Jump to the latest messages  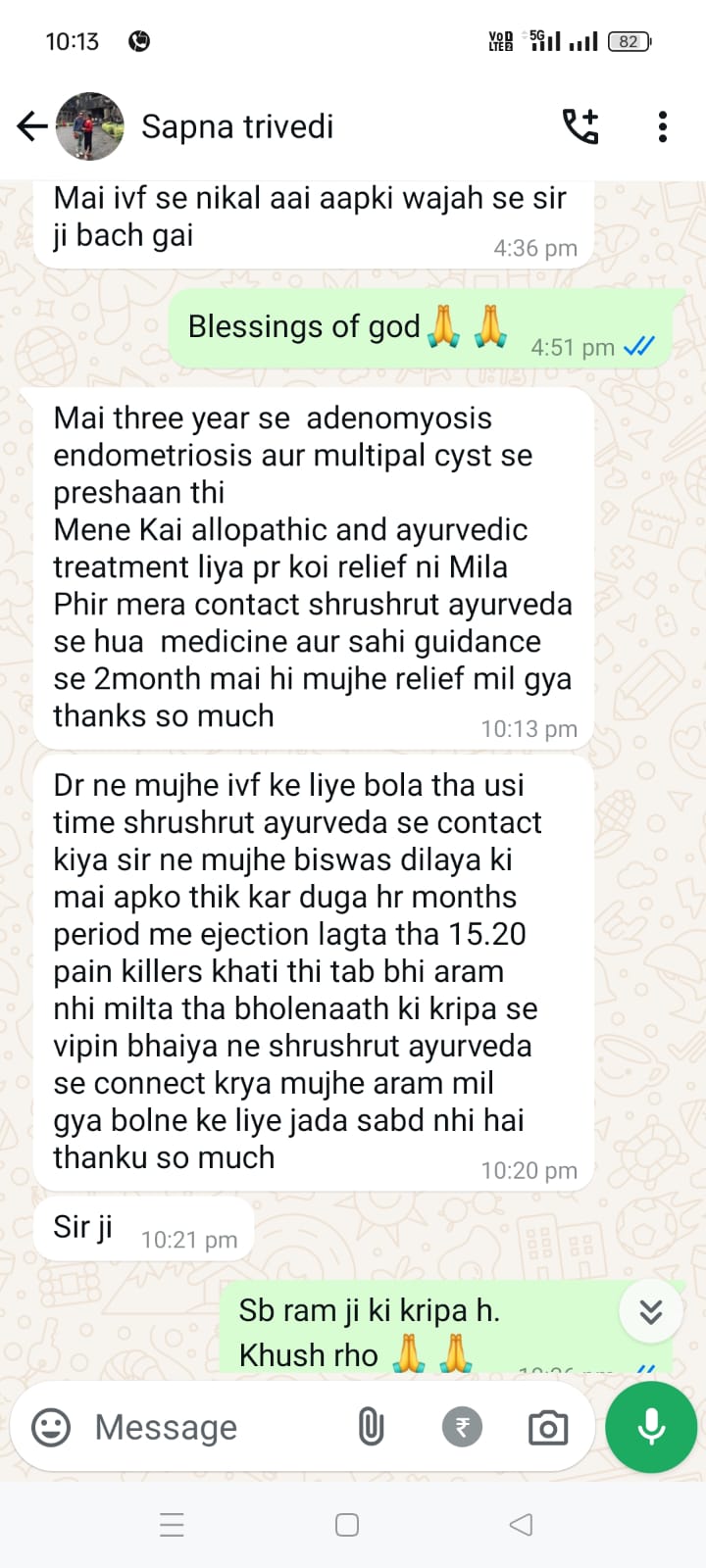pyautogui.click(x=651, y=1311)
